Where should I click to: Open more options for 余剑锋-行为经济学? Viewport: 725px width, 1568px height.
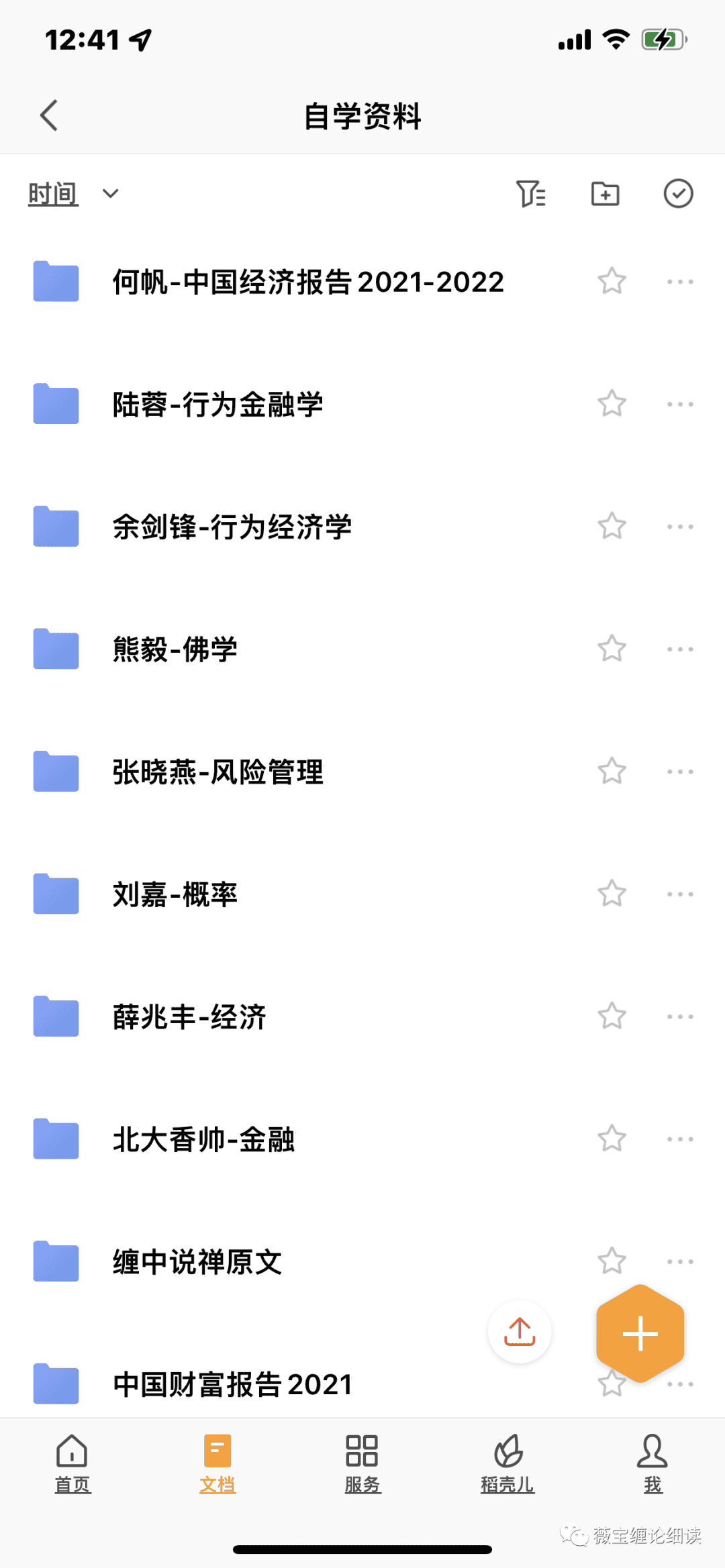click(680, 527)
